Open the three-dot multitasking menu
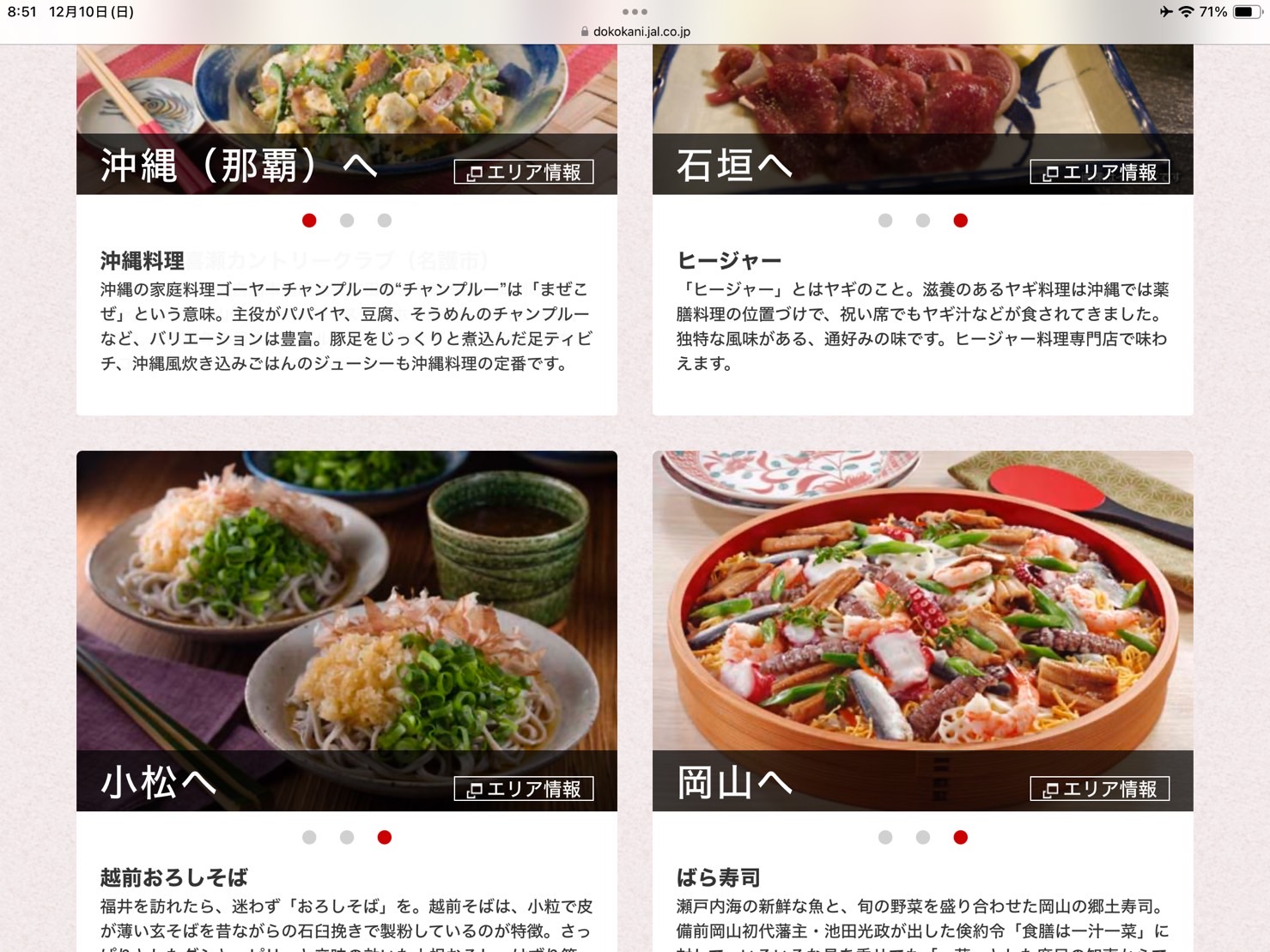Image resolution: width=1270 pixels, height=952 pixels. 635,11
